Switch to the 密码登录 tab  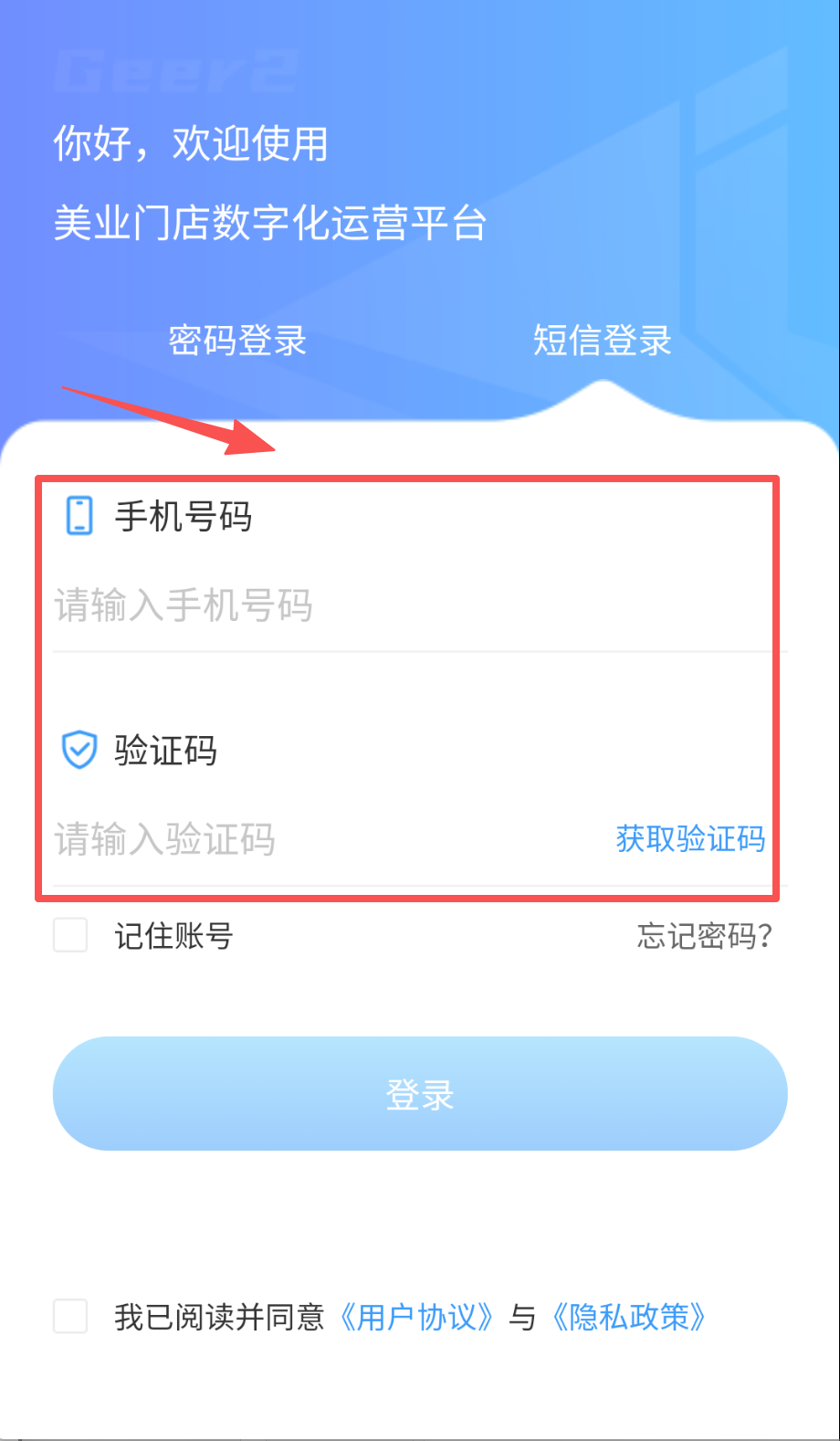[237, 341]
